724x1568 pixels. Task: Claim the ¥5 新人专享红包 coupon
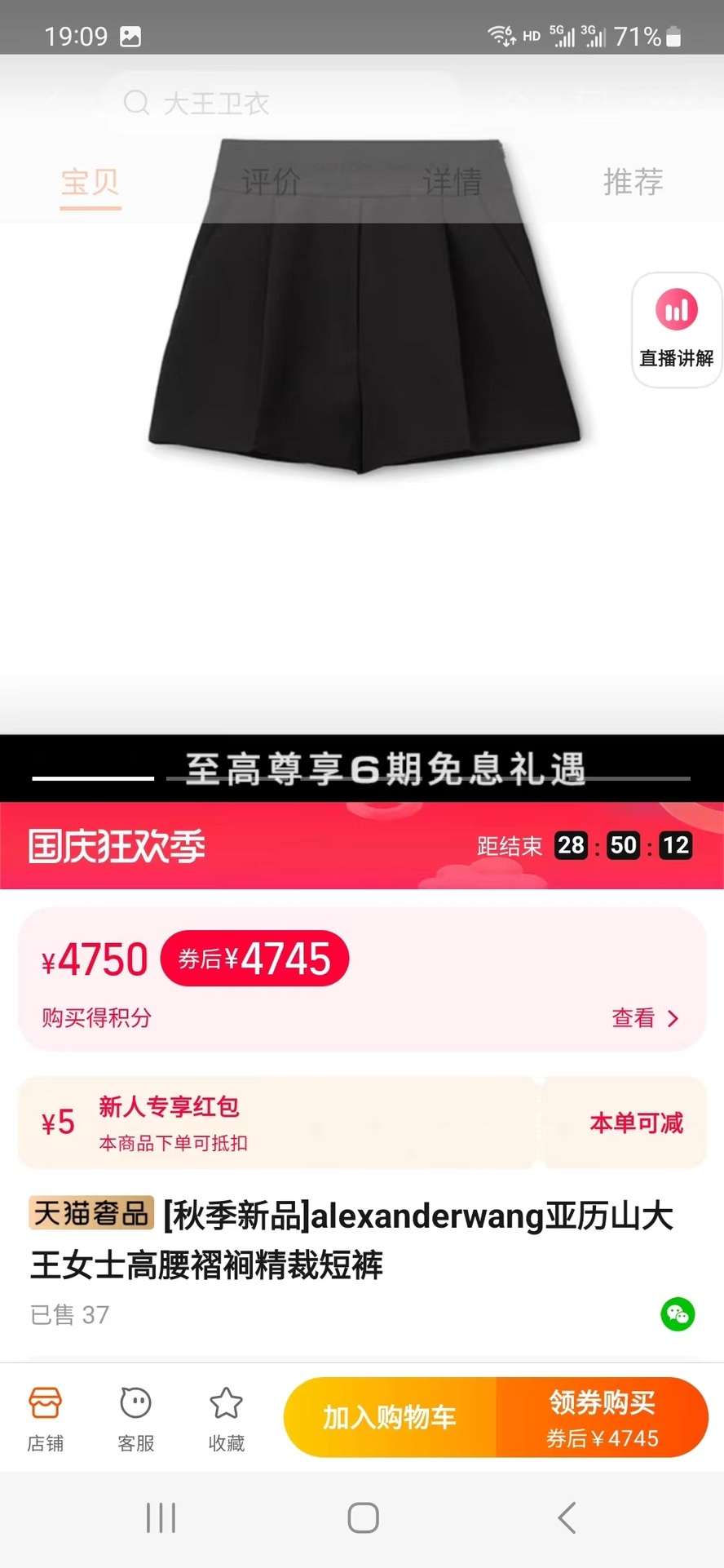(x=636, y=1123)
